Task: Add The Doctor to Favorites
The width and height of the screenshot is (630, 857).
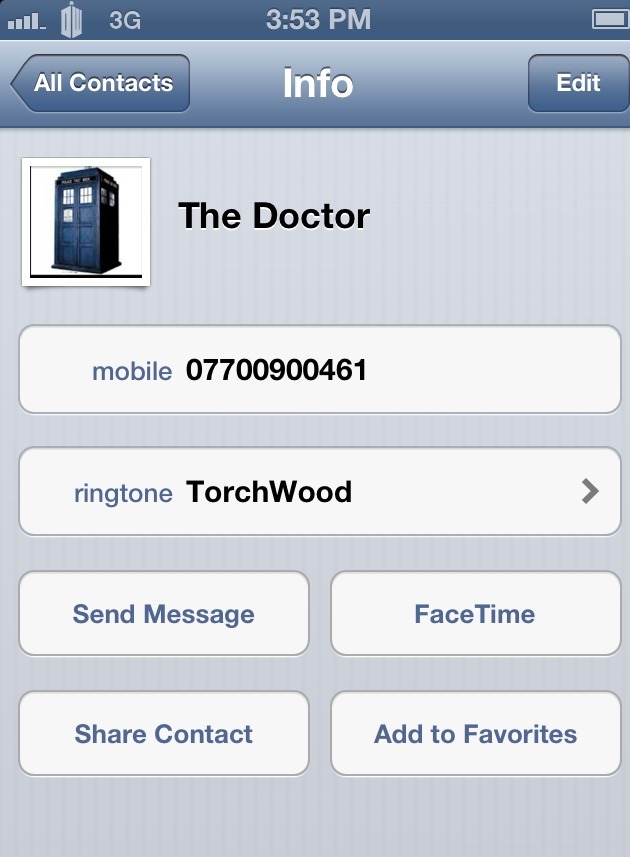Action: 475,735
